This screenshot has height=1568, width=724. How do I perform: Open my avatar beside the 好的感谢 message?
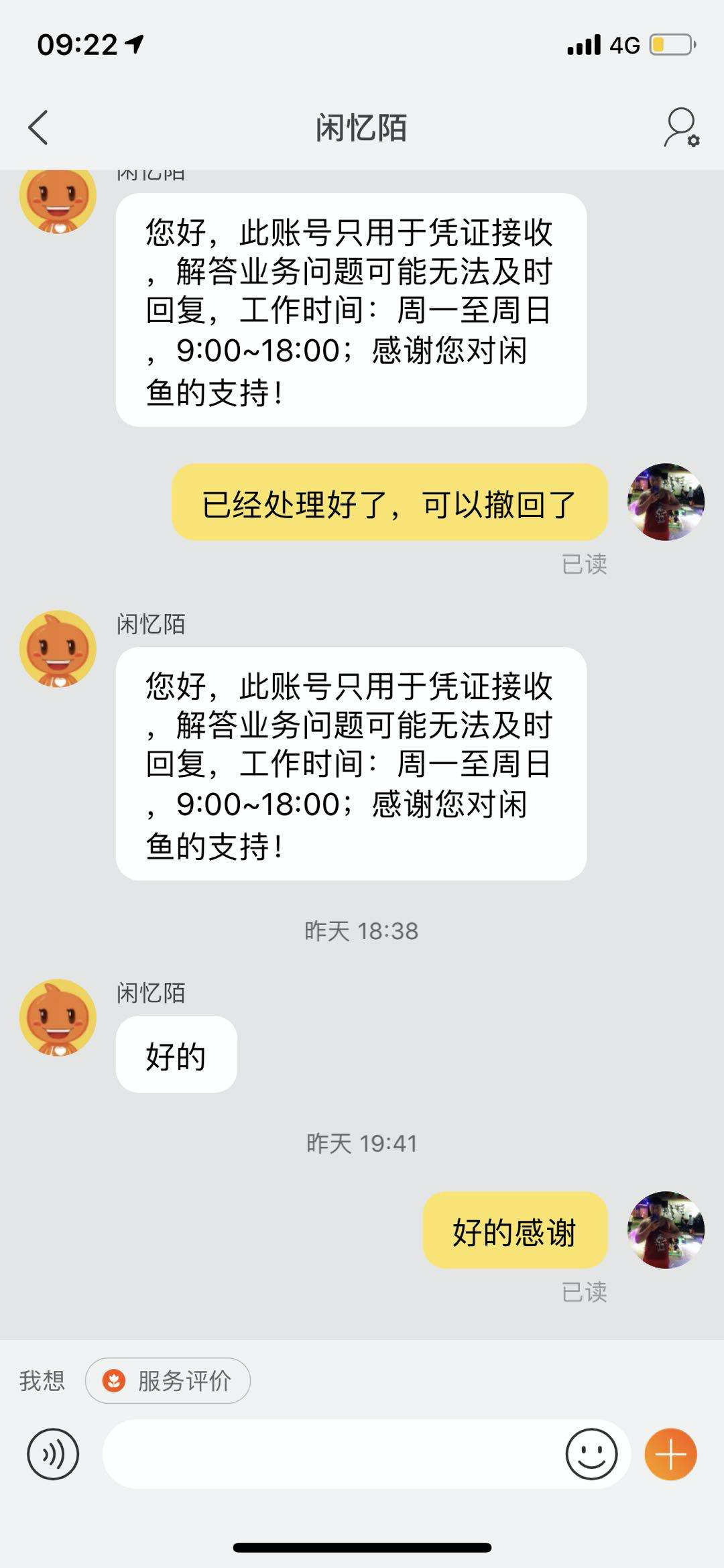click(x=665, y=1230)
